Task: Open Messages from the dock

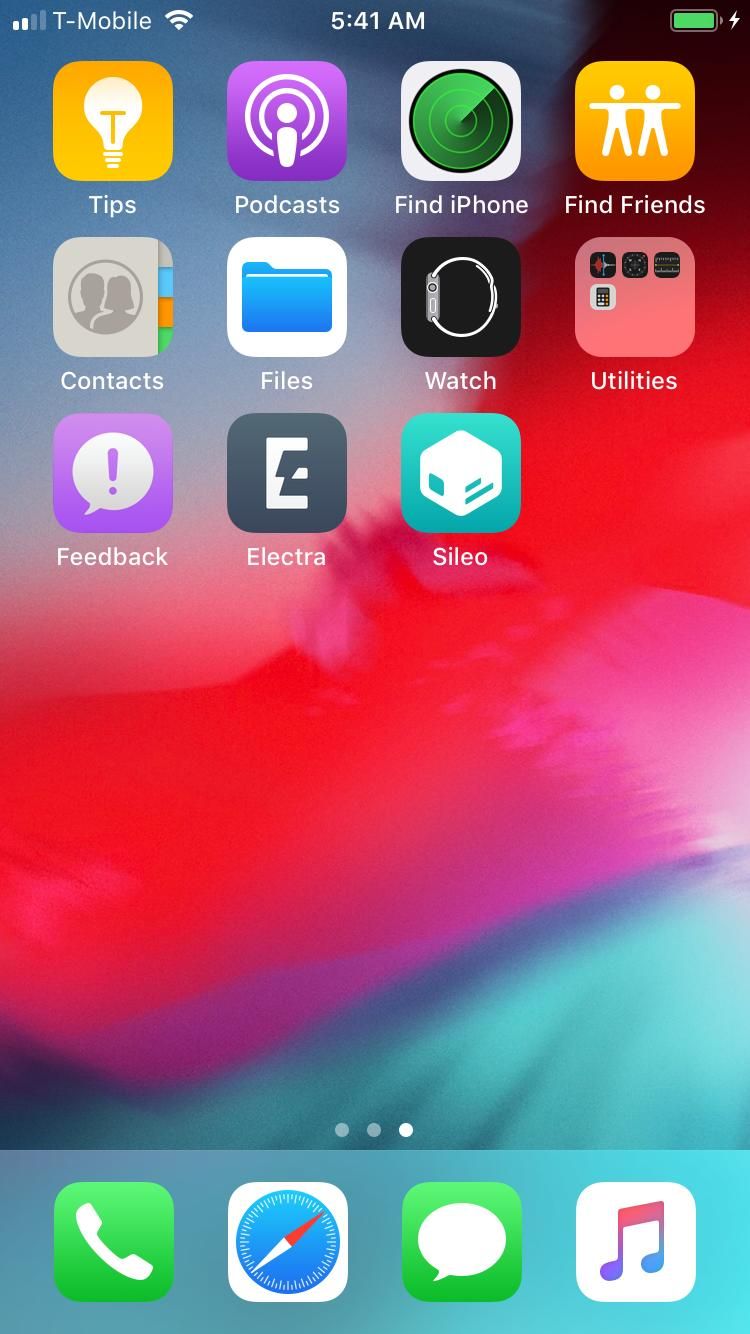Action: point(462,1242)
